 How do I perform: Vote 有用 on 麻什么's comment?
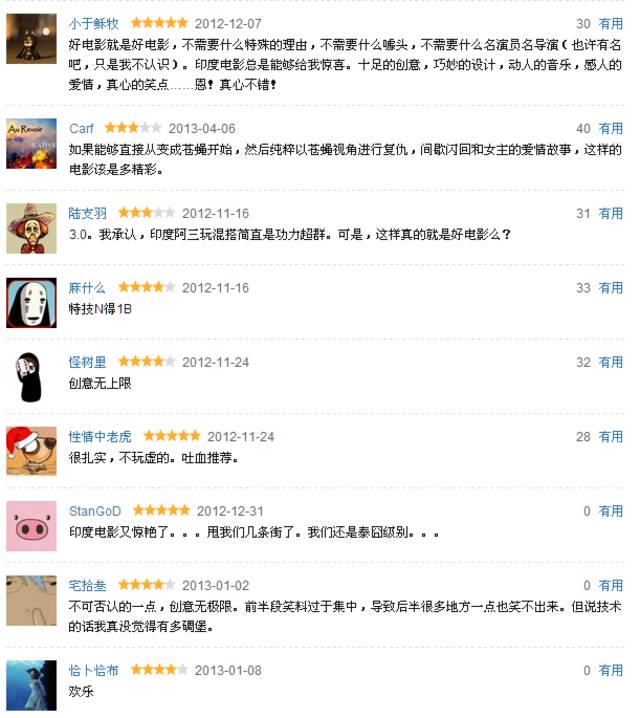[610, 288]
